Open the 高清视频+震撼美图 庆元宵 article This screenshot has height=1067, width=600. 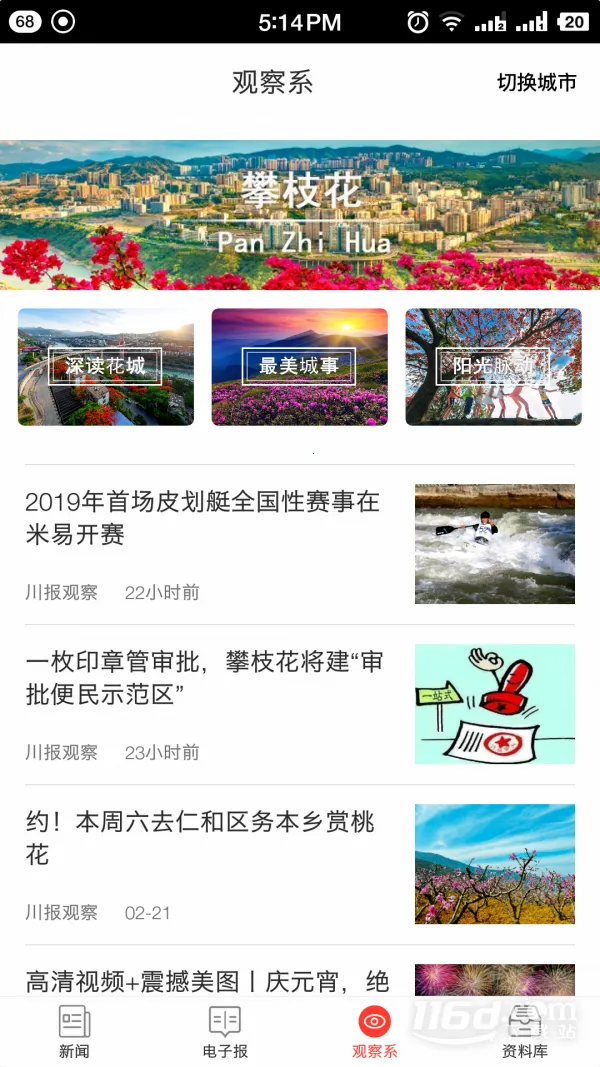pyautogui.click(x=207, y=980)
